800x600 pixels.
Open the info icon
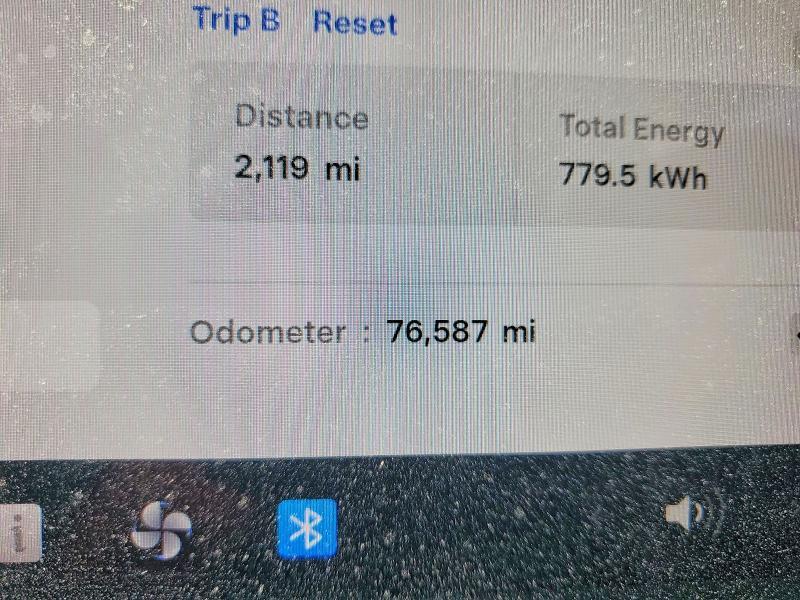click(20, 533)
